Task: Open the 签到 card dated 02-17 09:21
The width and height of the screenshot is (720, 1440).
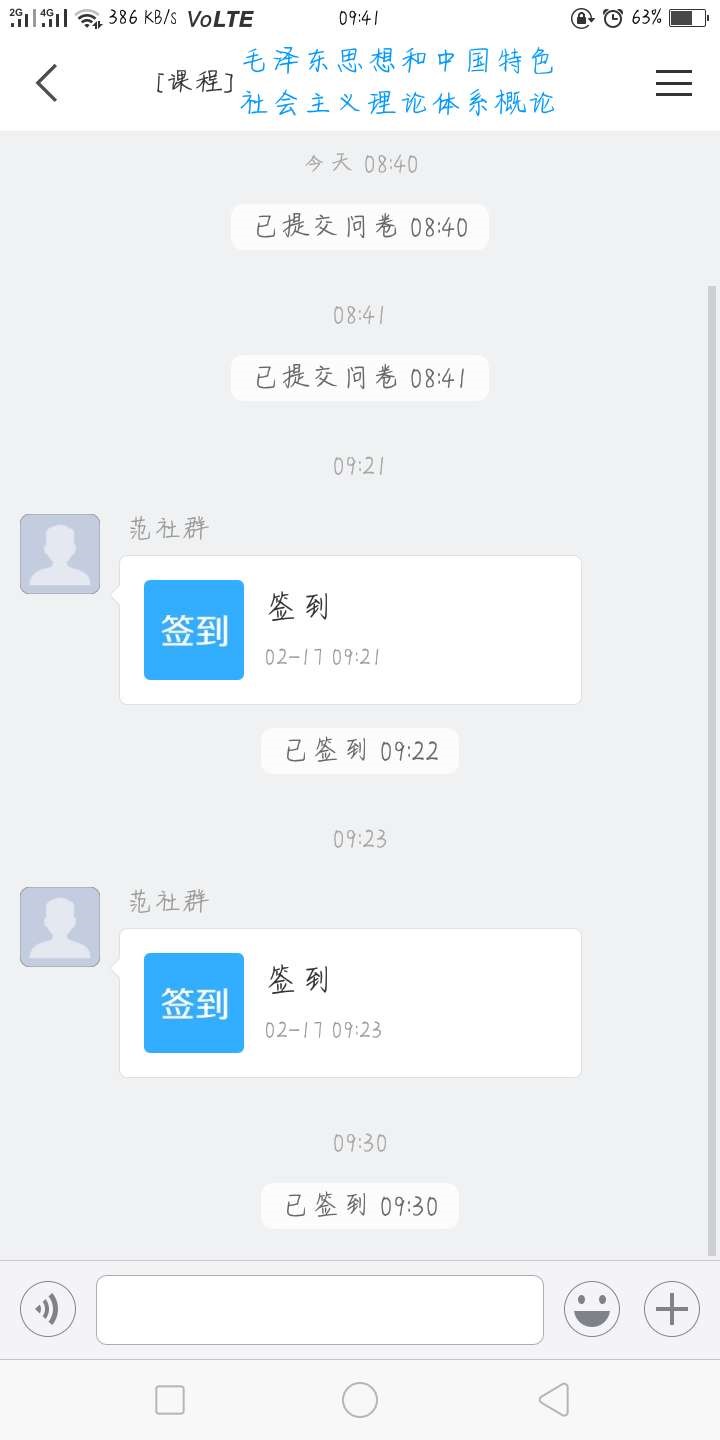Action: pos(350,630)
